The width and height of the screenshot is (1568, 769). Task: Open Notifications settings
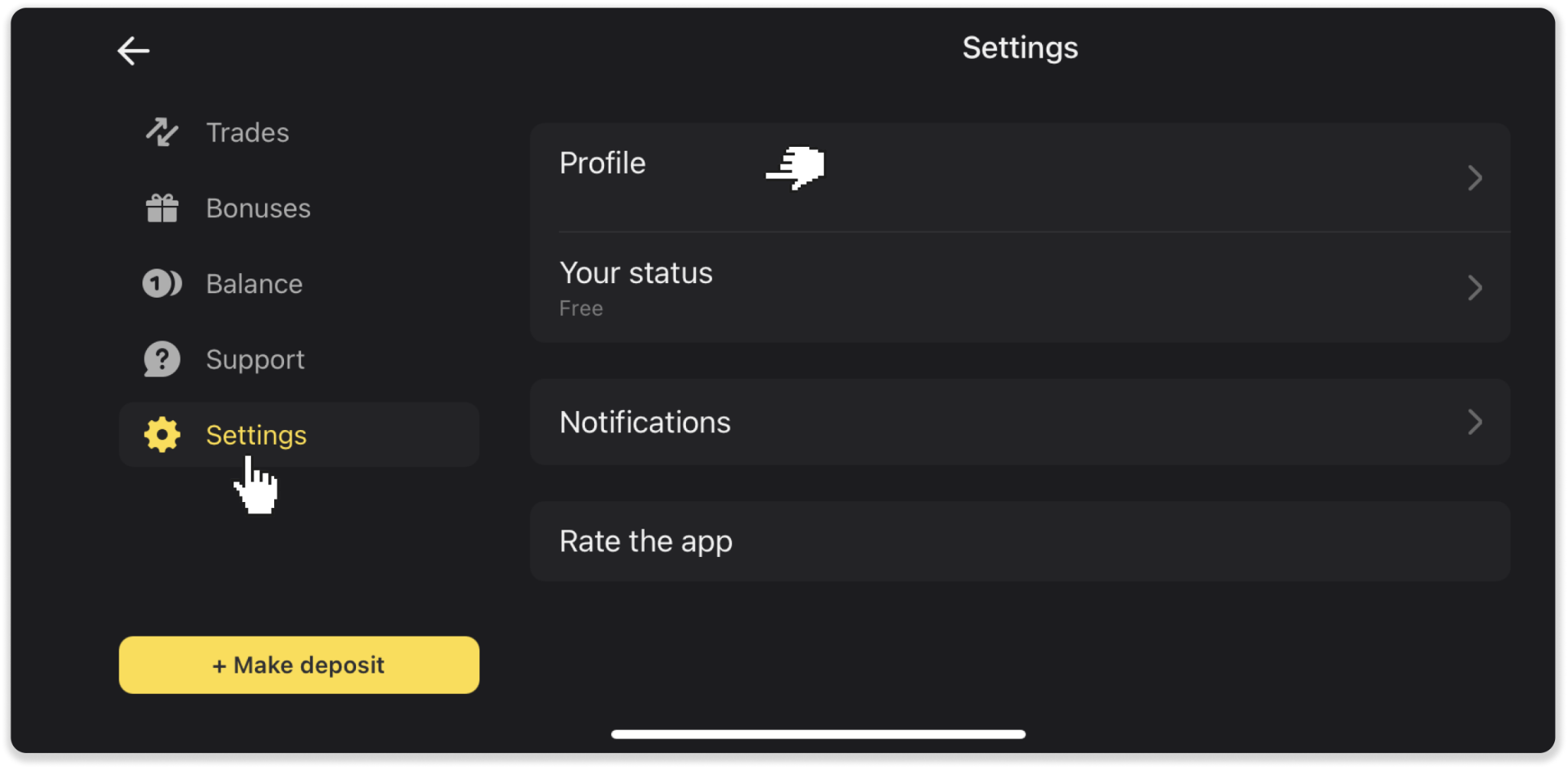pyautogui.click(x=1019, y=422)
